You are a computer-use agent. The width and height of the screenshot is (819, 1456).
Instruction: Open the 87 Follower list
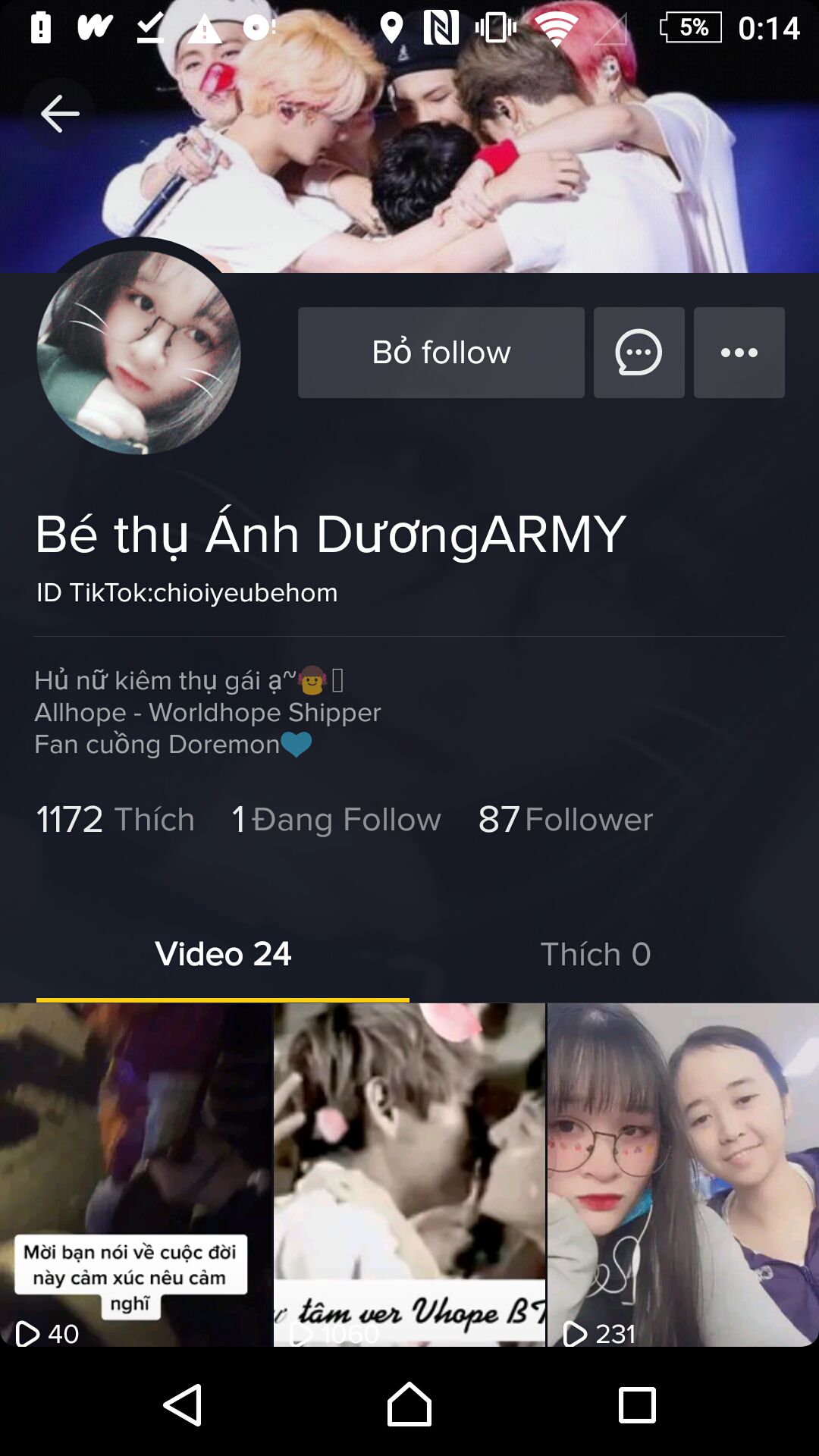[x=565, y=820]
